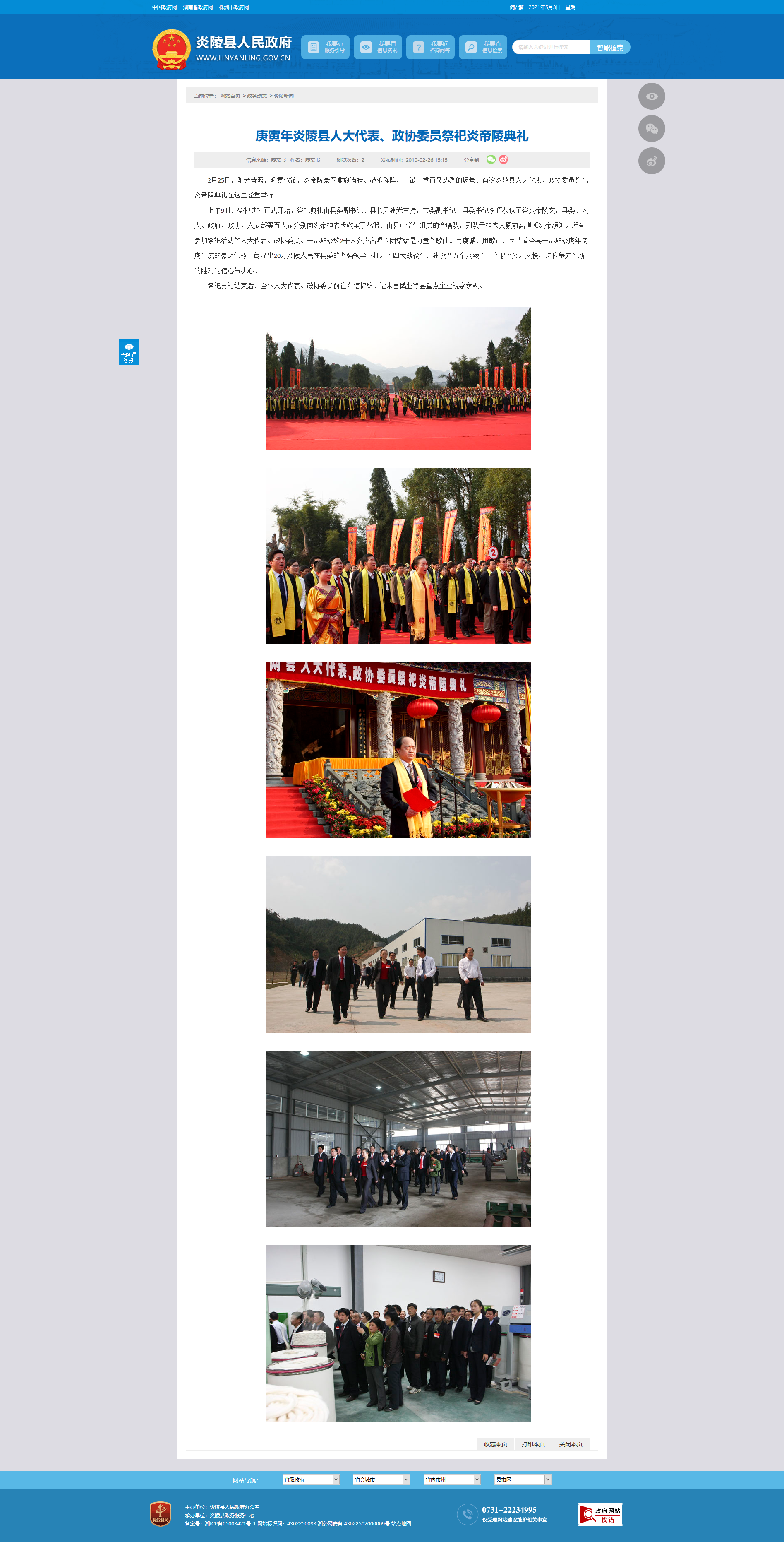Image resolution: width=784 pixels, height=1542 pixels.
Task: Open the 无障碍浏览 accessibility mode
Action: tap(129, 353)
